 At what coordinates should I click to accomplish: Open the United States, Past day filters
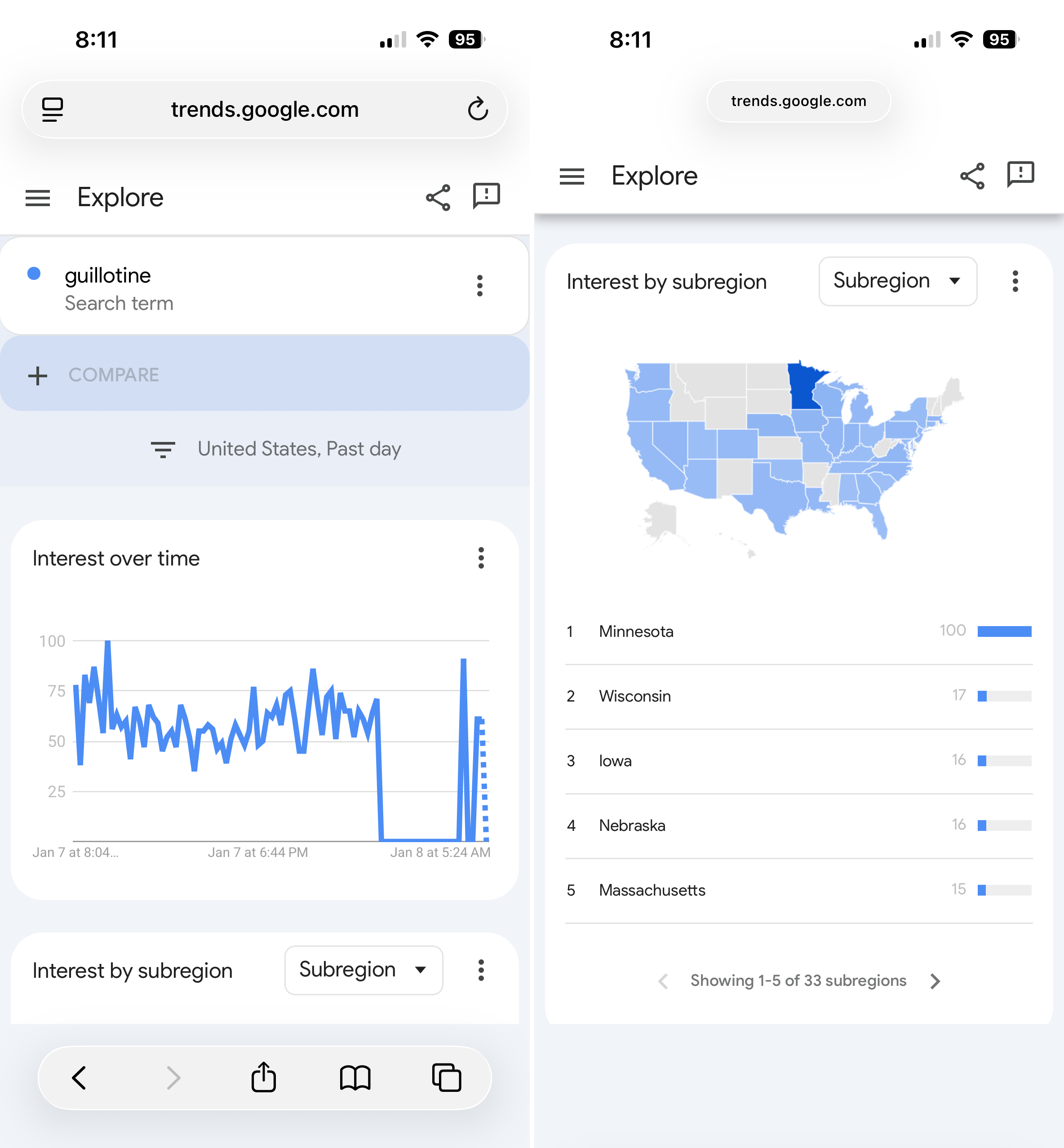click(276, 449)
